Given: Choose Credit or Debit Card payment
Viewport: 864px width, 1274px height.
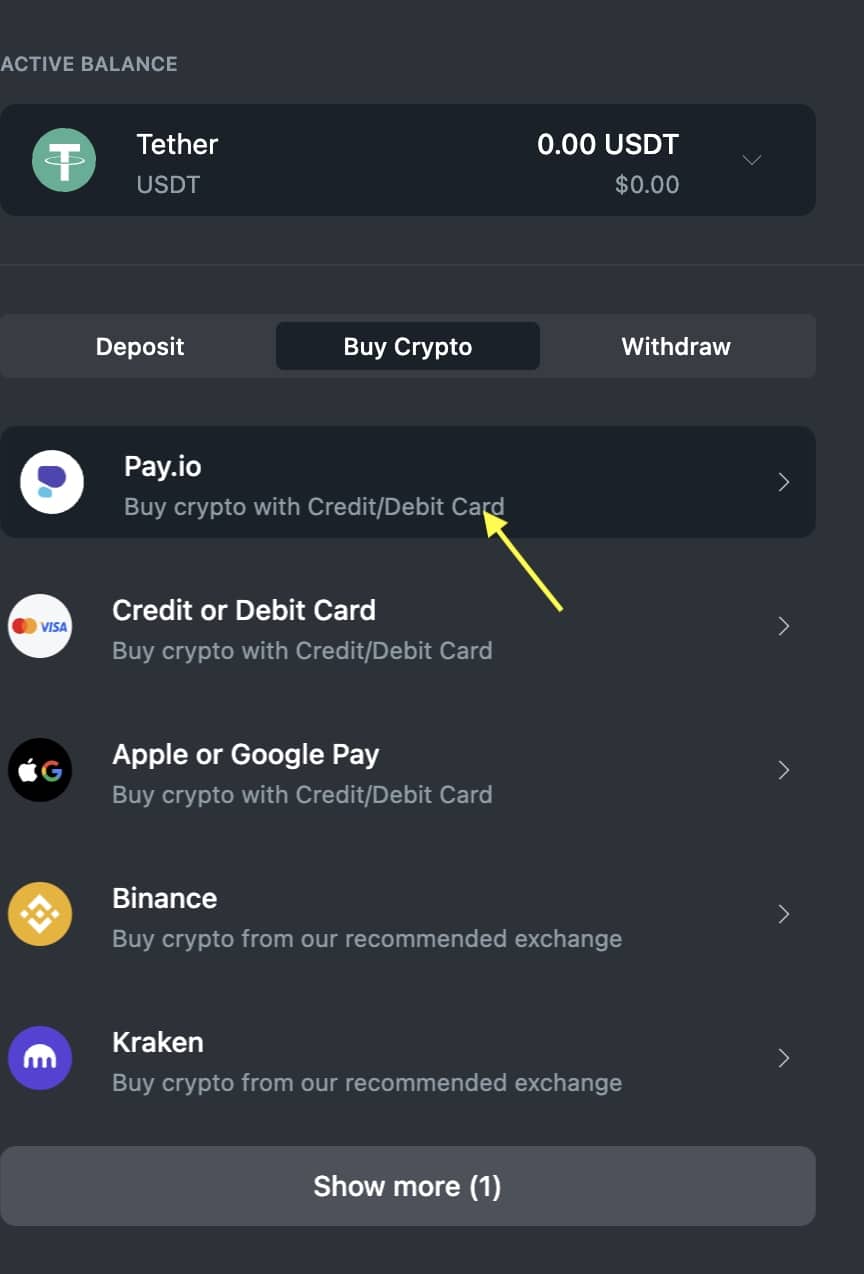Looking at the screenshot, I should pyautogui.click(x=407, y=626).
